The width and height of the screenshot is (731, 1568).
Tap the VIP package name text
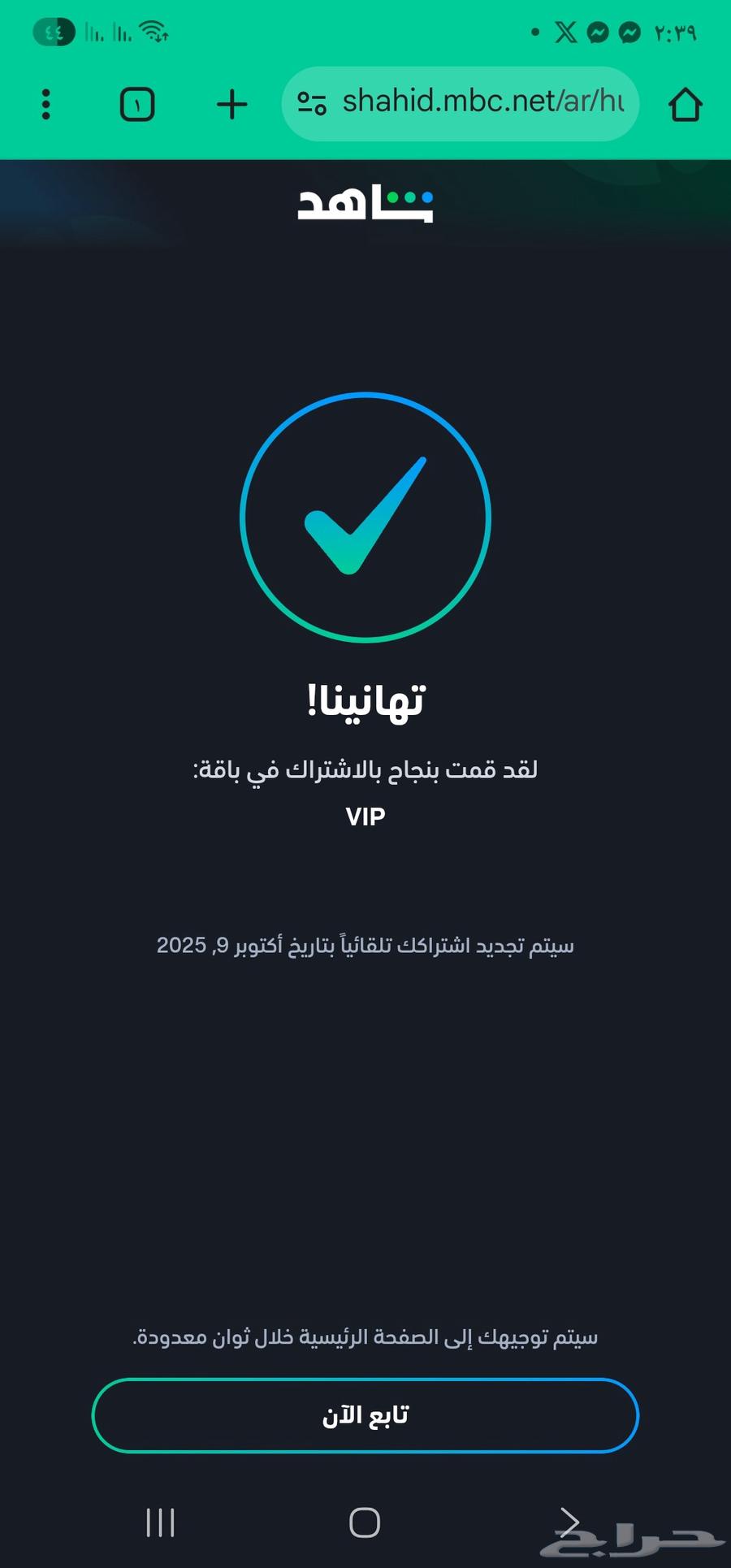tap(365, 815)
